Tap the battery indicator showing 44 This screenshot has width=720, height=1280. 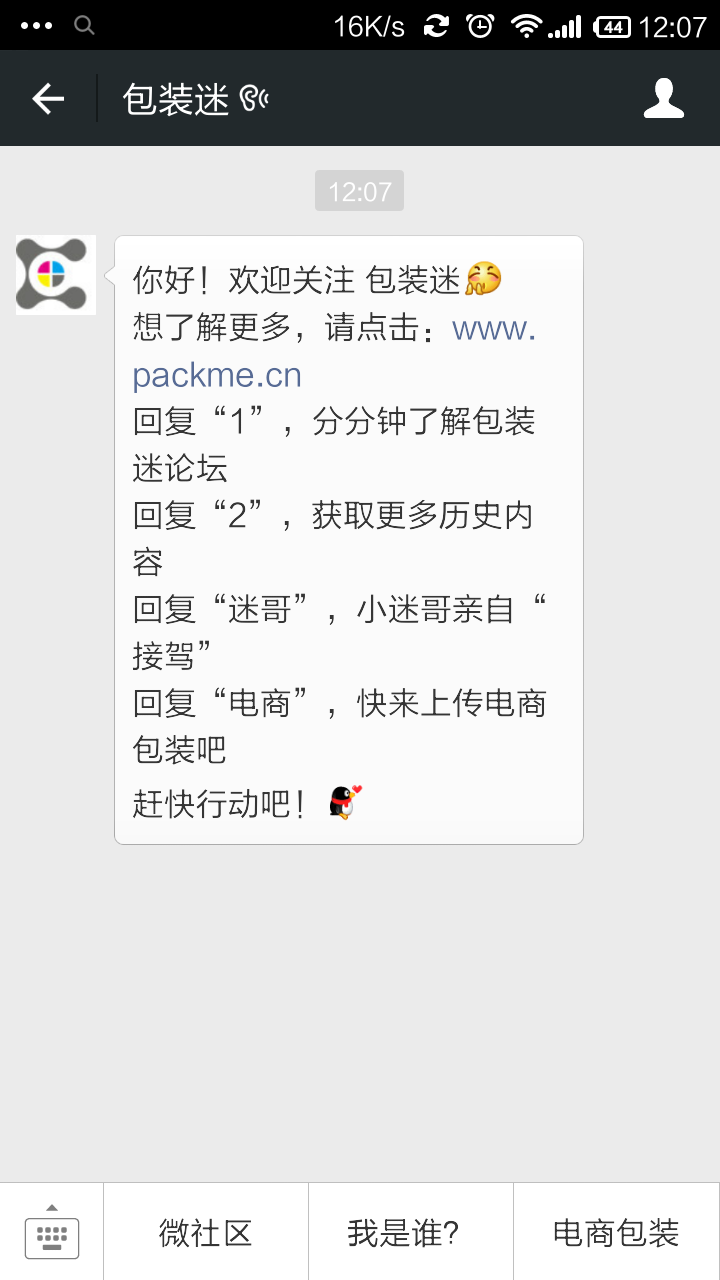(611, 25)
